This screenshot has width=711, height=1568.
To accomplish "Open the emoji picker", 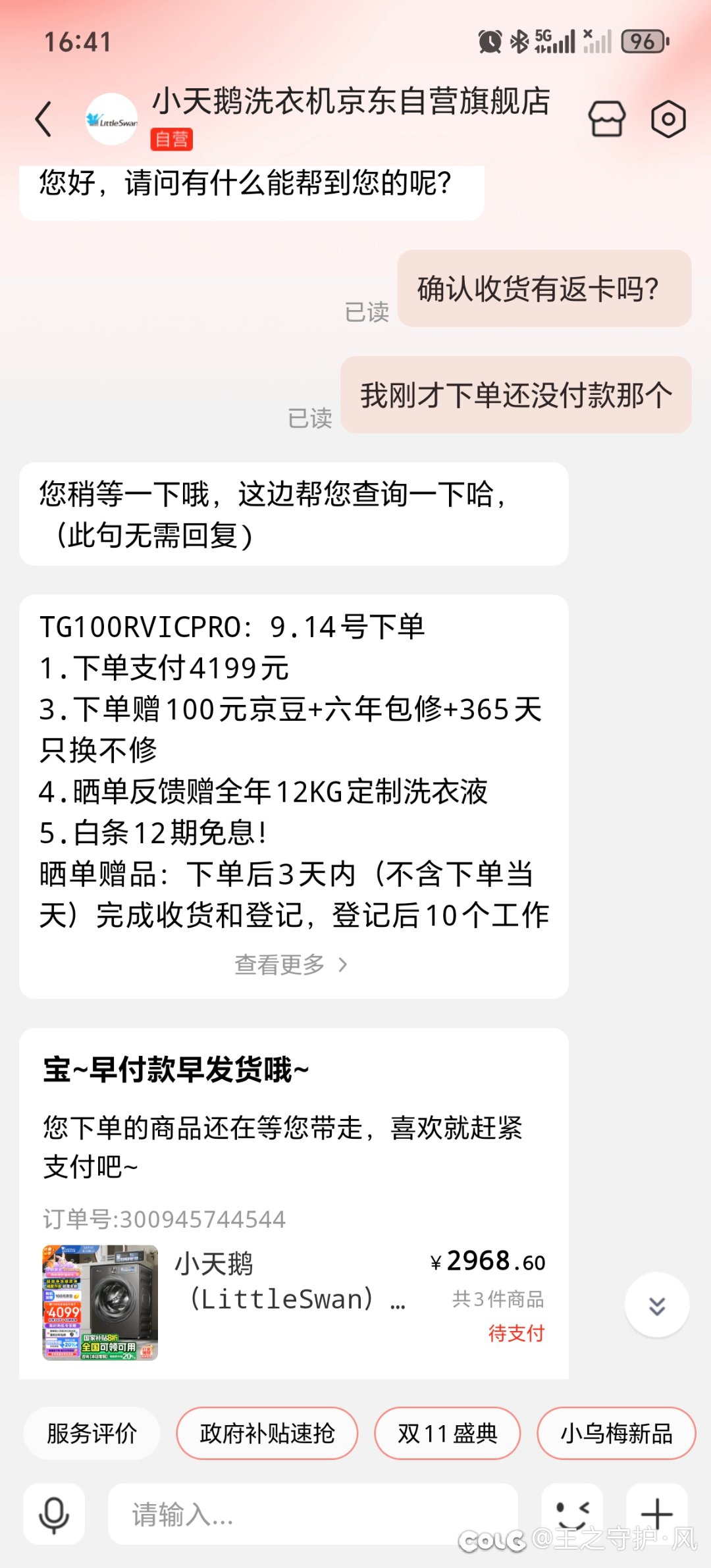I will tap(572, 1514).
